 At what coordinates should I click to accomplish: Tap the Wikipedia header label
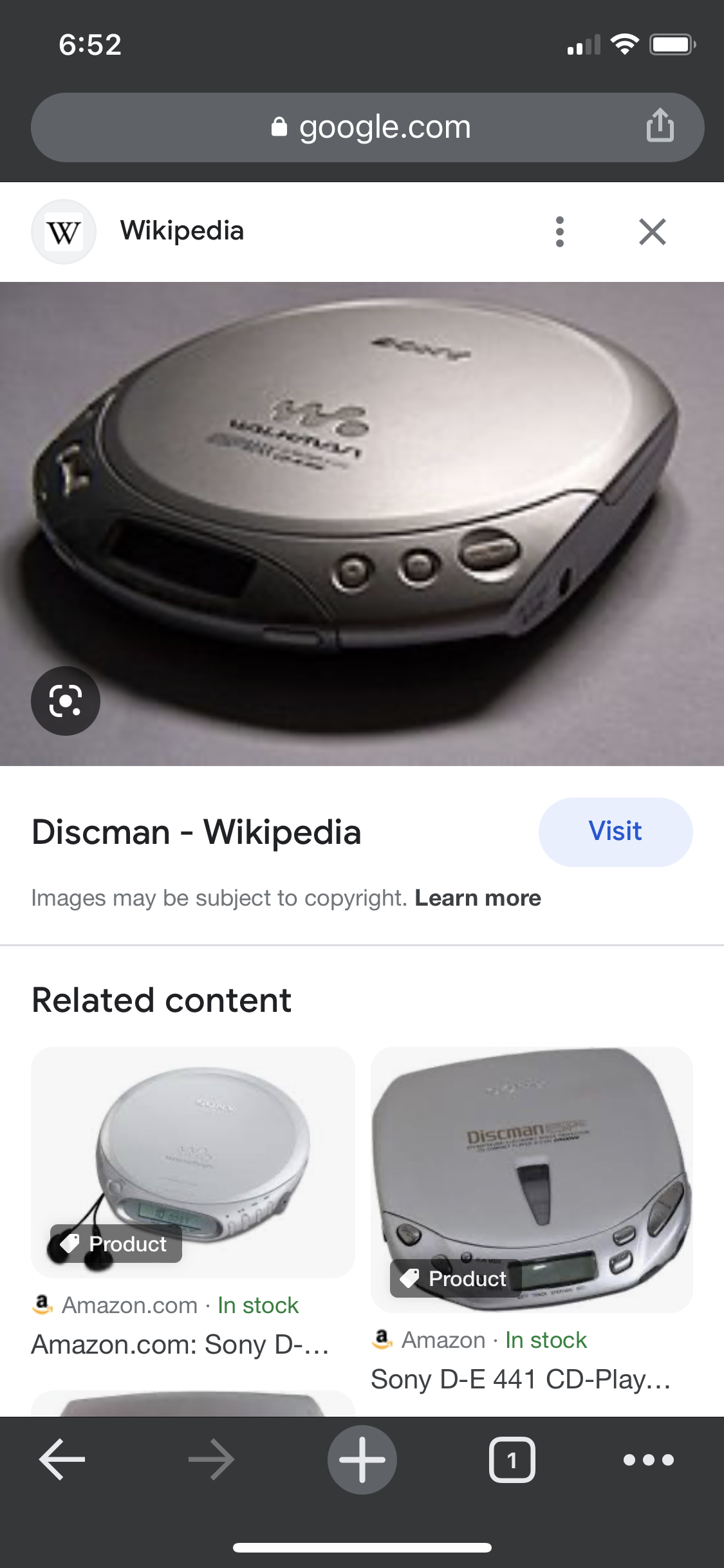click(x=181, y=230)
